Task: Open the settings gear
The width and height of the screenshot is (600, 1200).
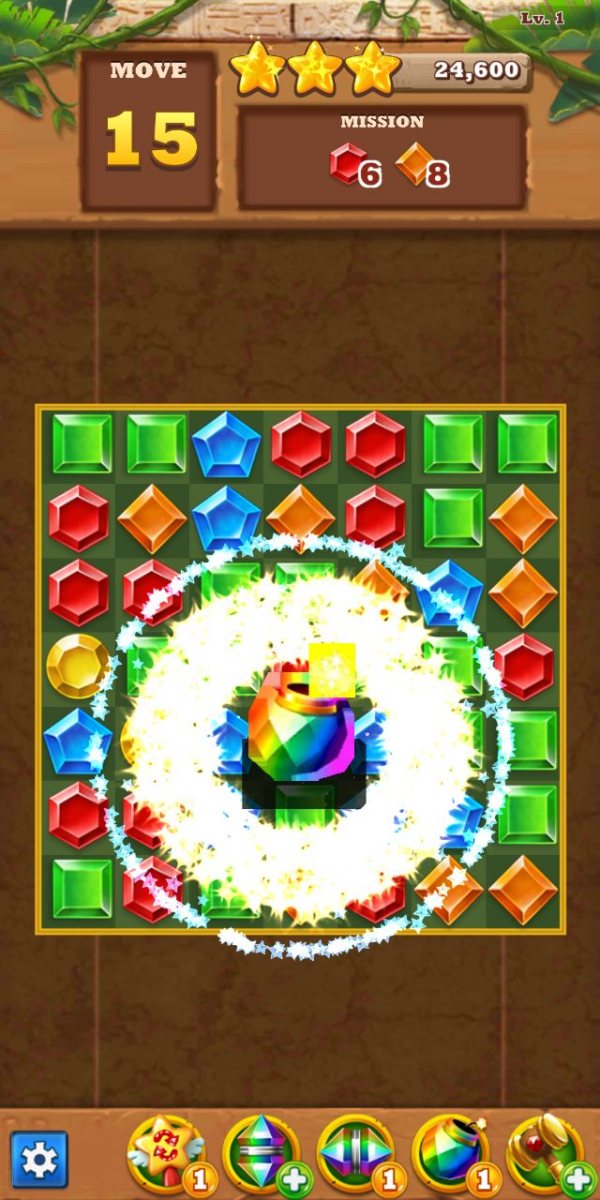Action: 39,1159
